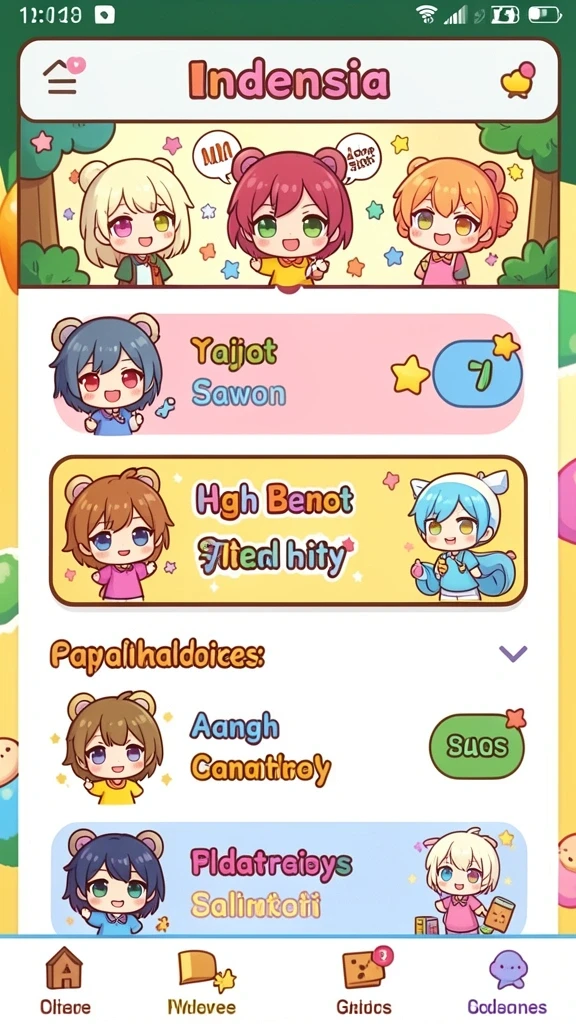Open the Yajot Sawon card

(288, 374)
